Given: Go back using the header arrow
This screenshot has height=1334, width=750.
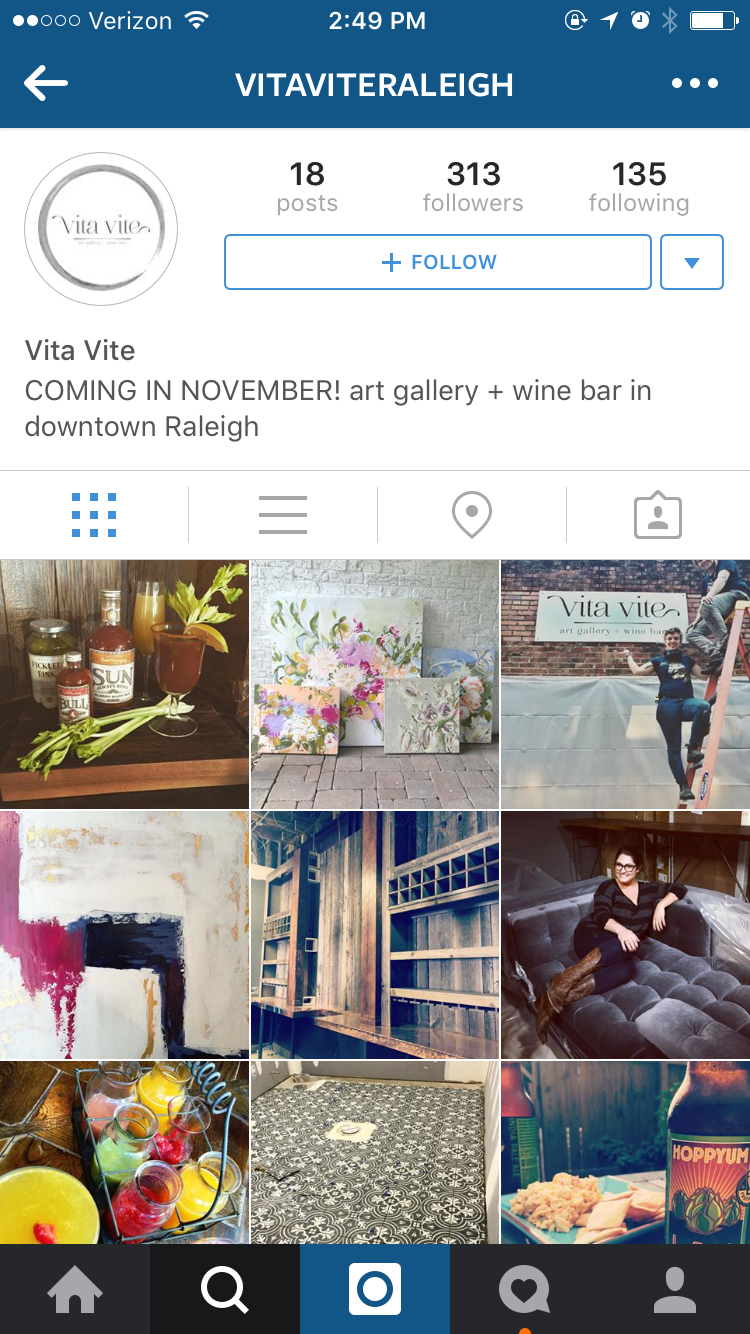Looking at the screenshot, I should 46,84.
